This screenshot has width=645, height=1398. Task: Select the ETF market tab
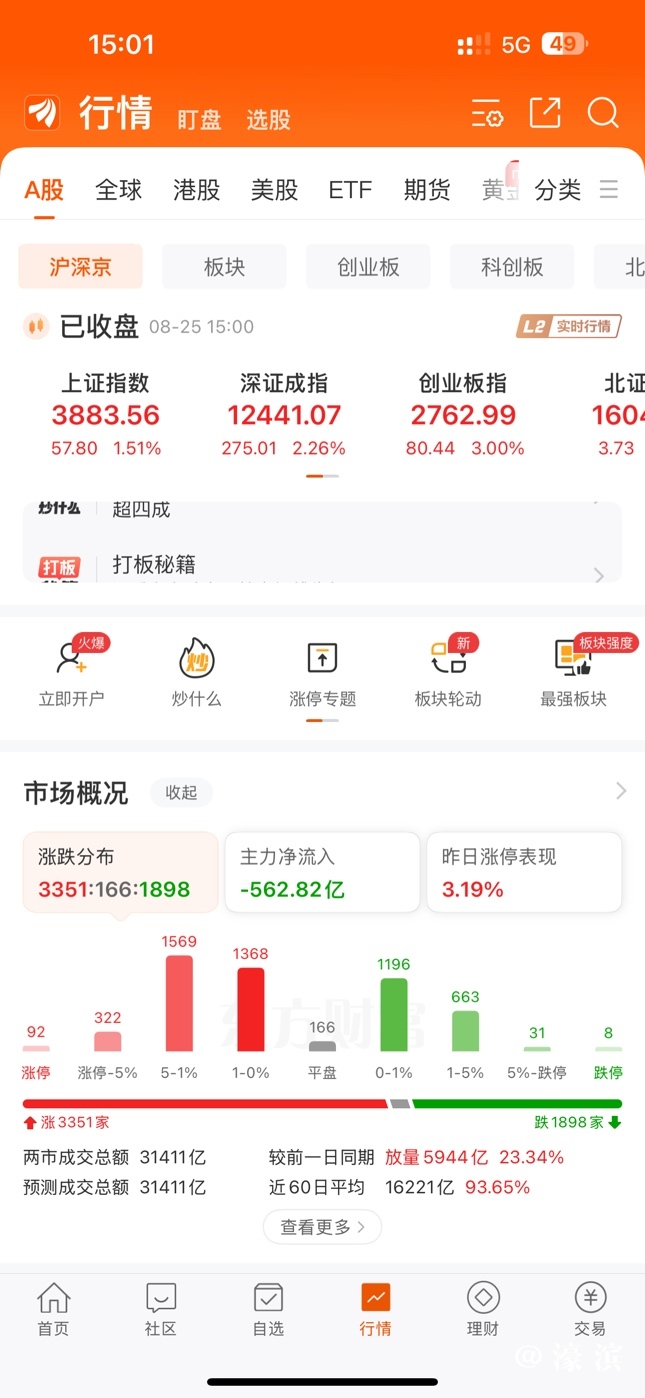[x=350, y=190]
